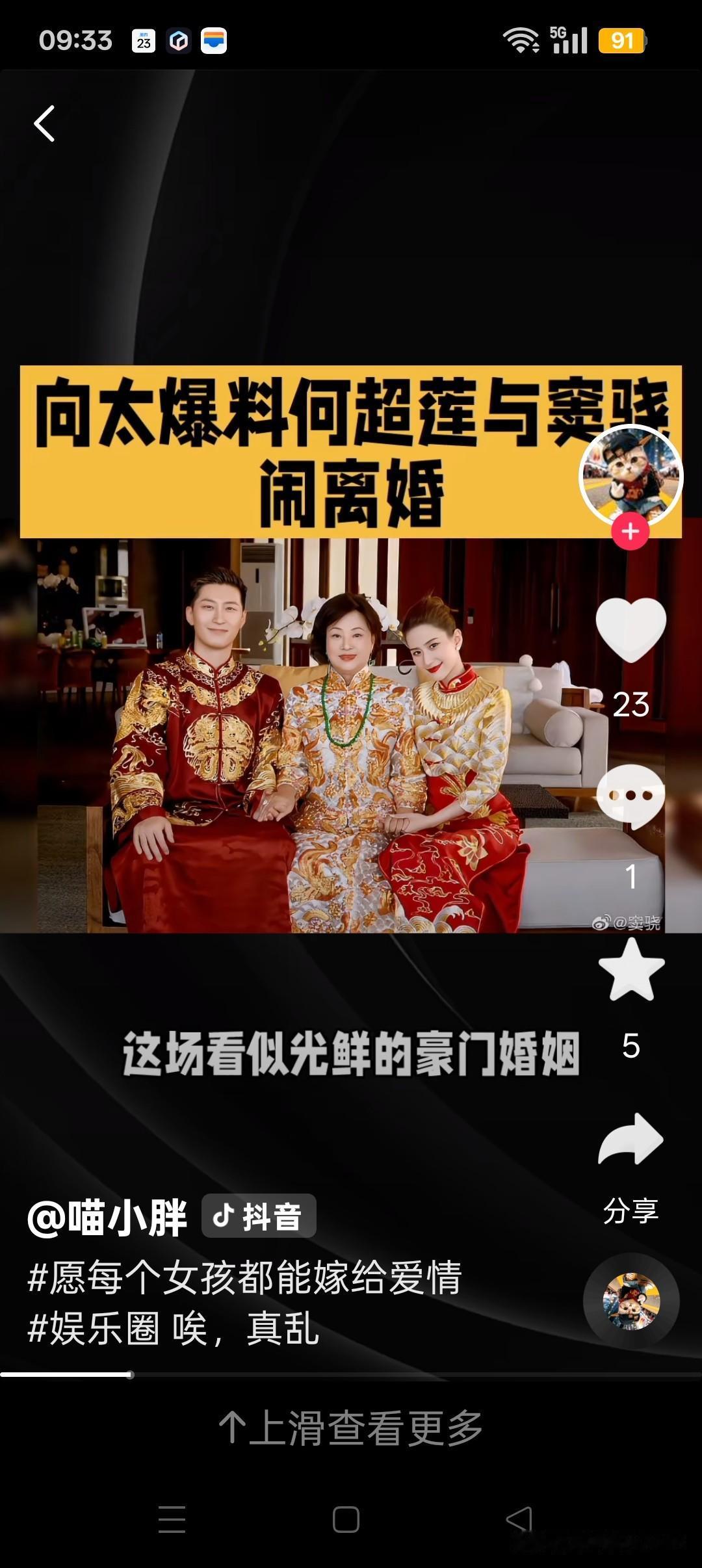Tap the battery indicator showing 91
The height and width of the screenshot is (1568, 702).
(622, 40)
